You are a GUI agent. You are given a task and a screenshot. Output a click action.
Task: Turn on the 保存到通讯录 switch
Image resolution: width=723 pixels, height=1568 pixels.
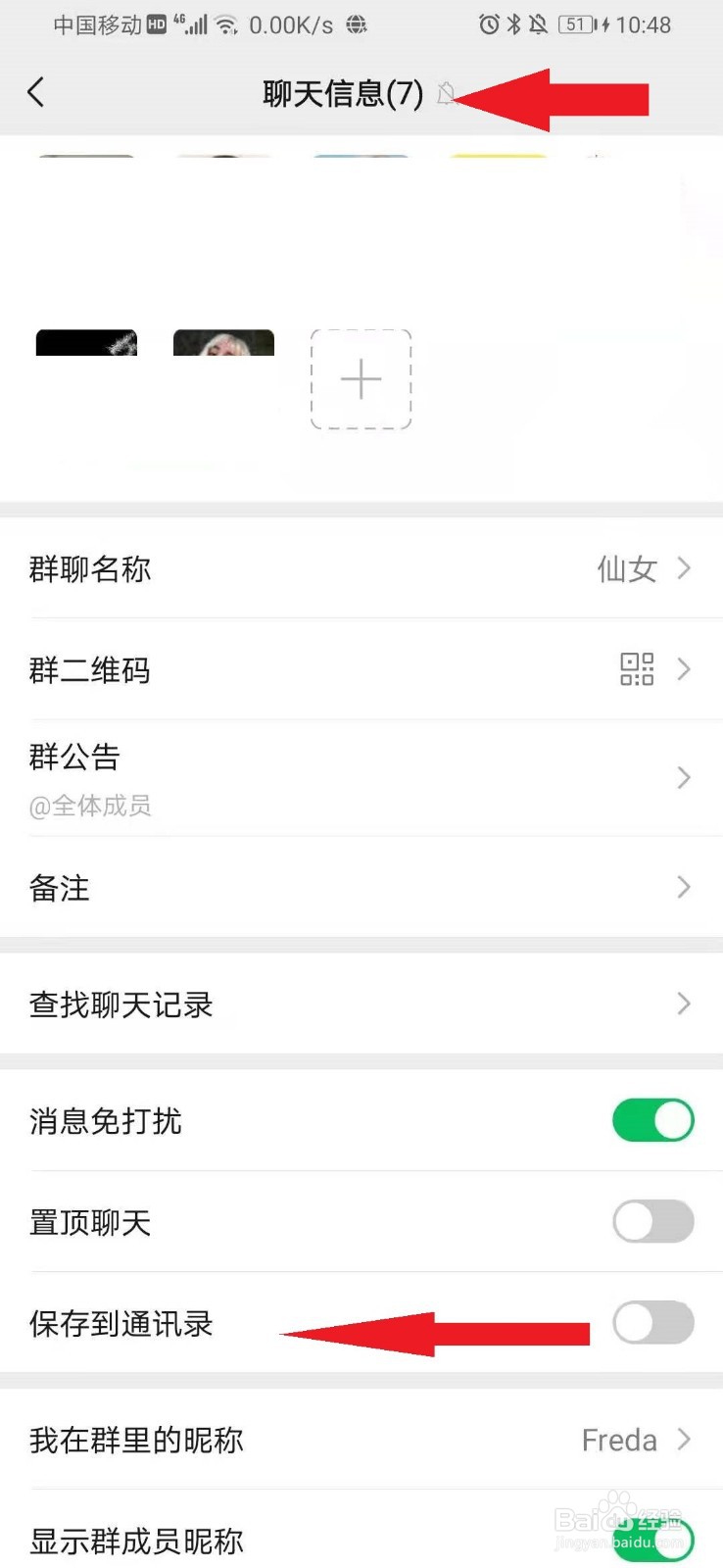pos(652,1322)
